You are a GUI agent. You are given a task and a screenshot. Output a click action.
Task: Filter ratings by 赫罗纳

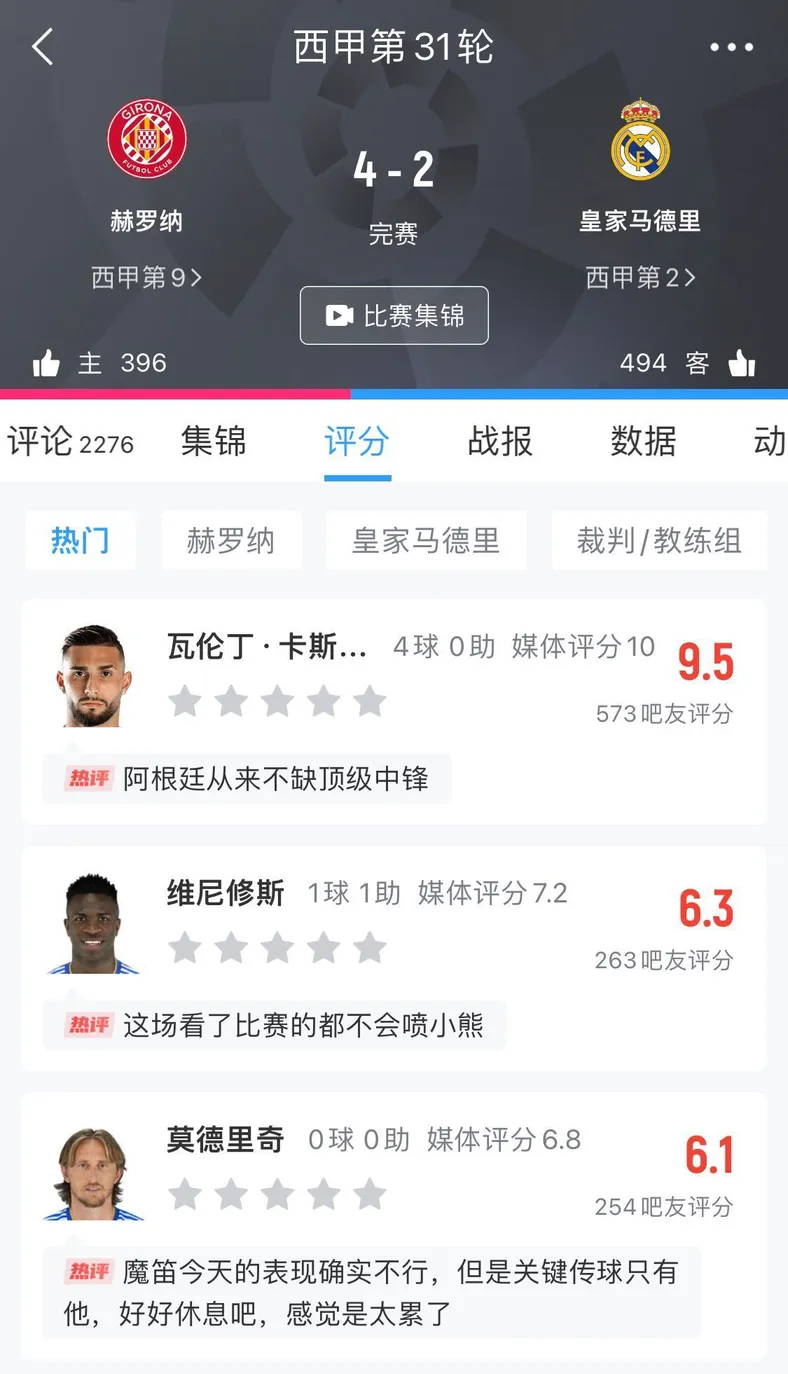tap(231, 541)
